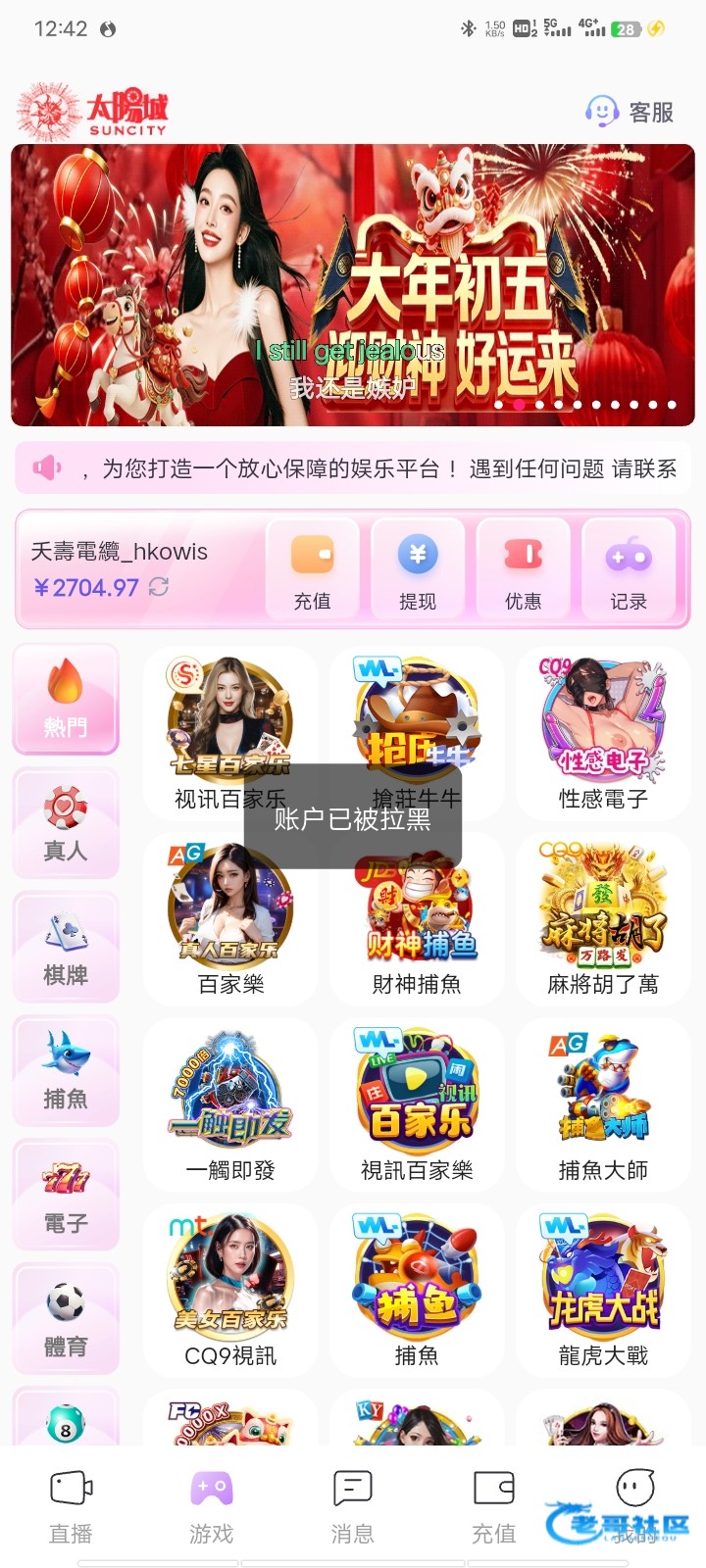Open 优惠 promotions

523,570
